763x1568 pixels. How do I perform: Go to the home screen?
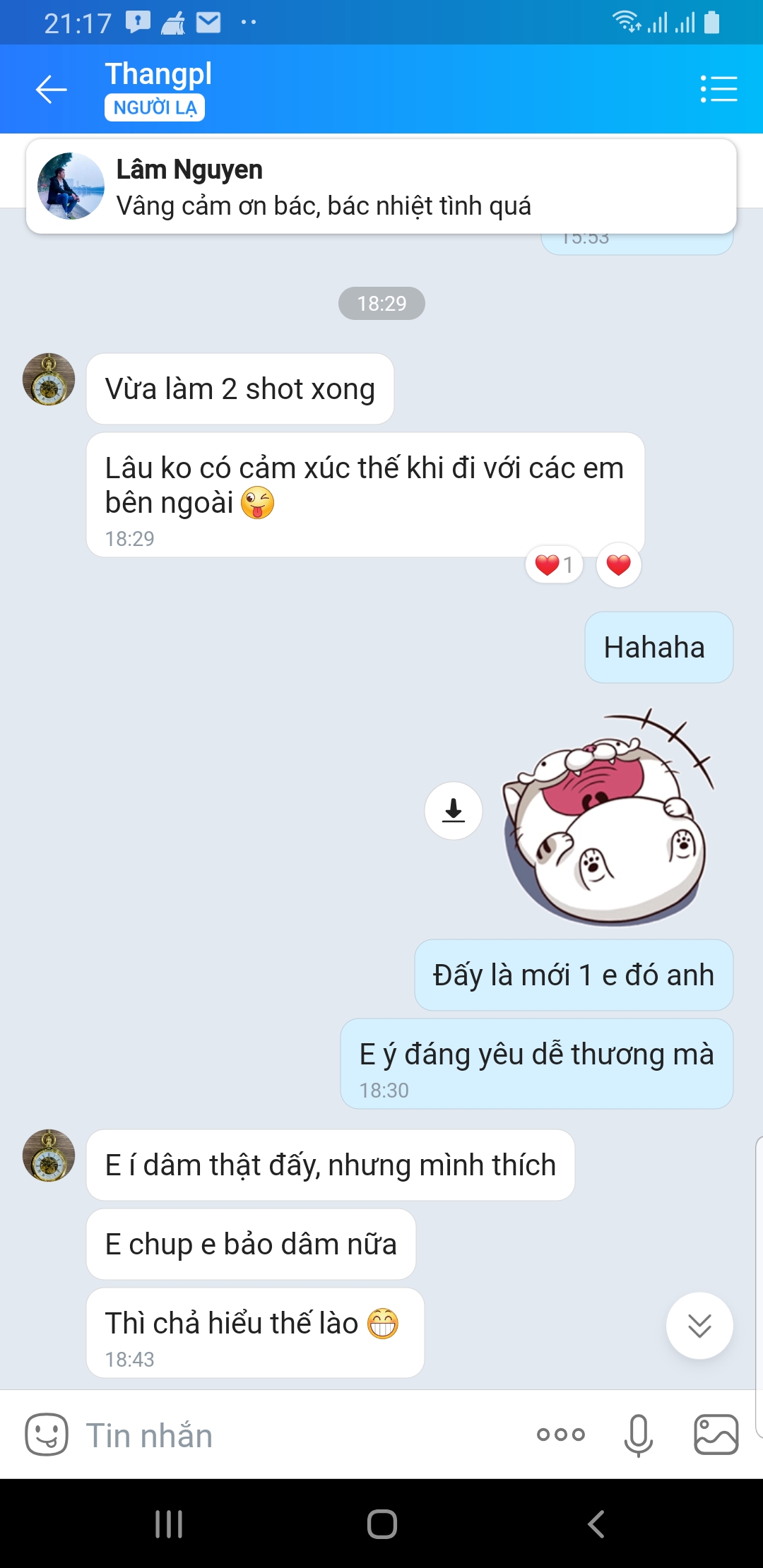[x=382, y=1524]
